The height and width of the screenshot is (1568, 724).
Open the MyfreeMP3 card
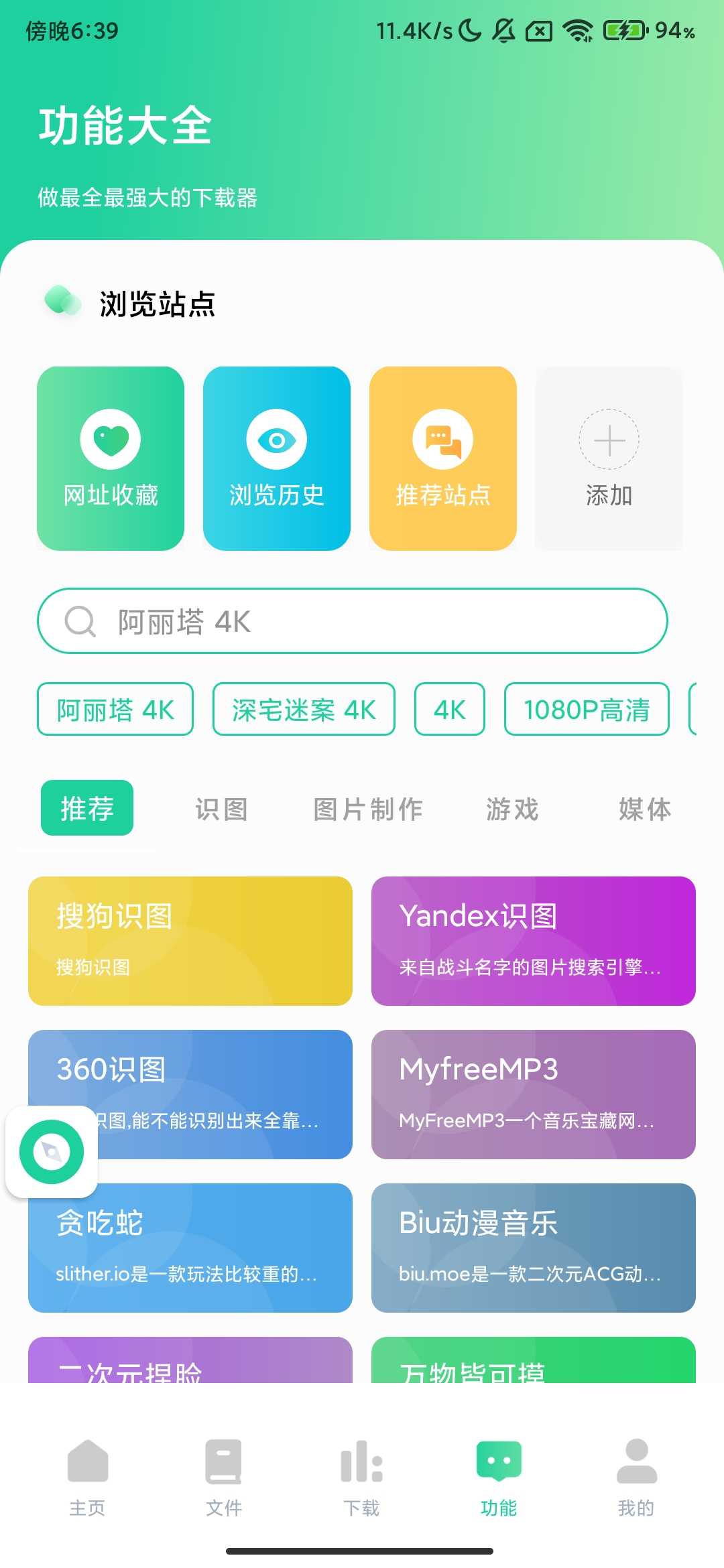533,1094
